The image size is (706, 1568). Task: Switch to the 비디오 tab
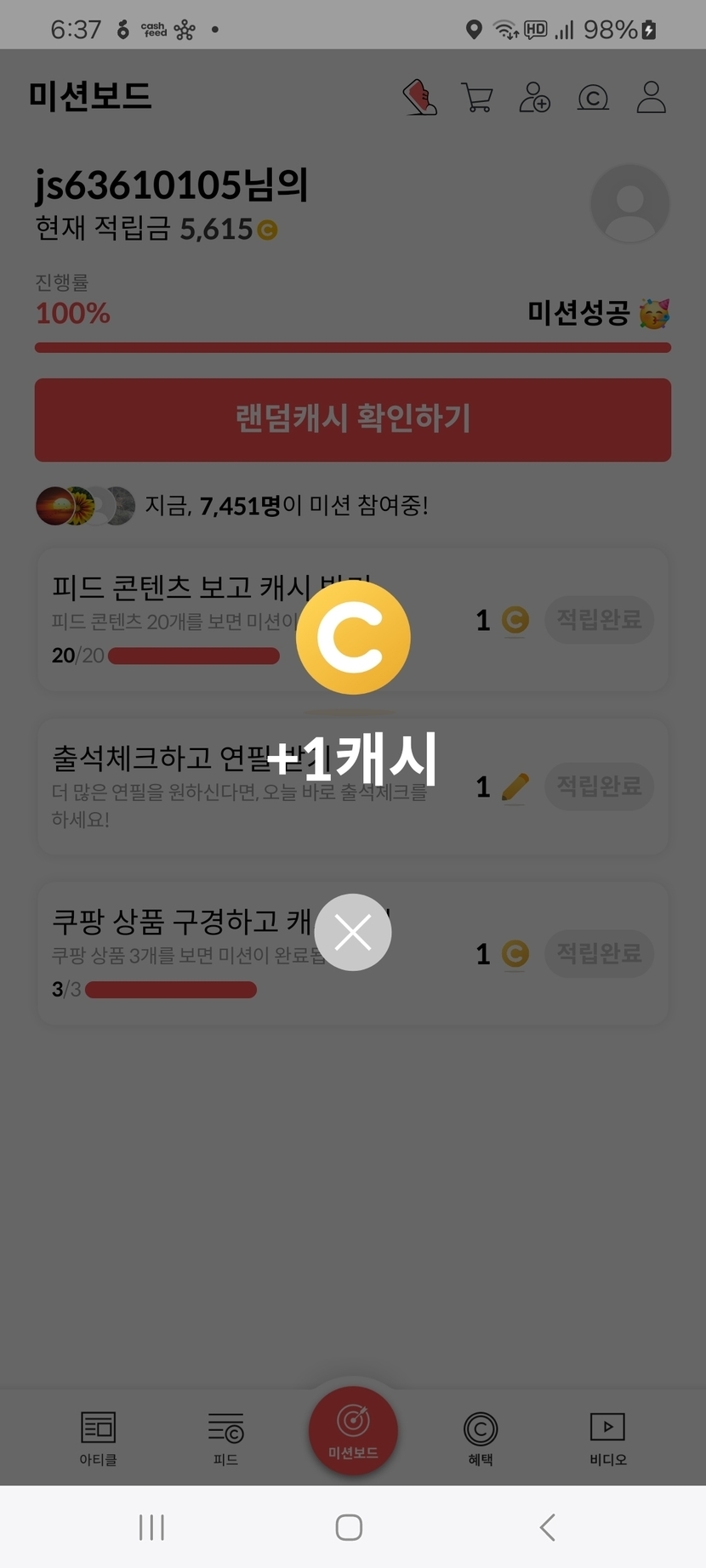click(608, 1438)
